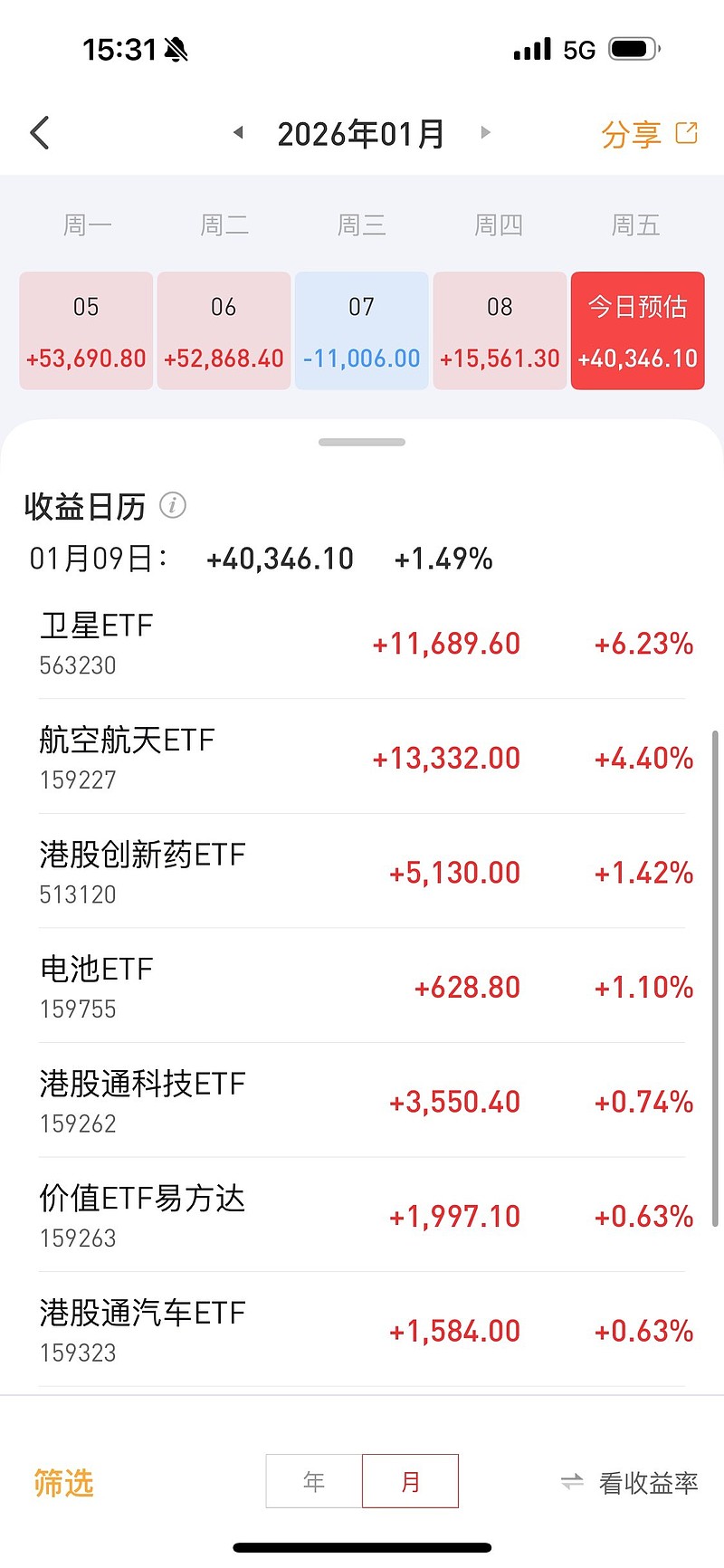Screen dimensions: 724x1568
Task: Tap the swap arrows icon next to 看收益率
Action: 573,1482
